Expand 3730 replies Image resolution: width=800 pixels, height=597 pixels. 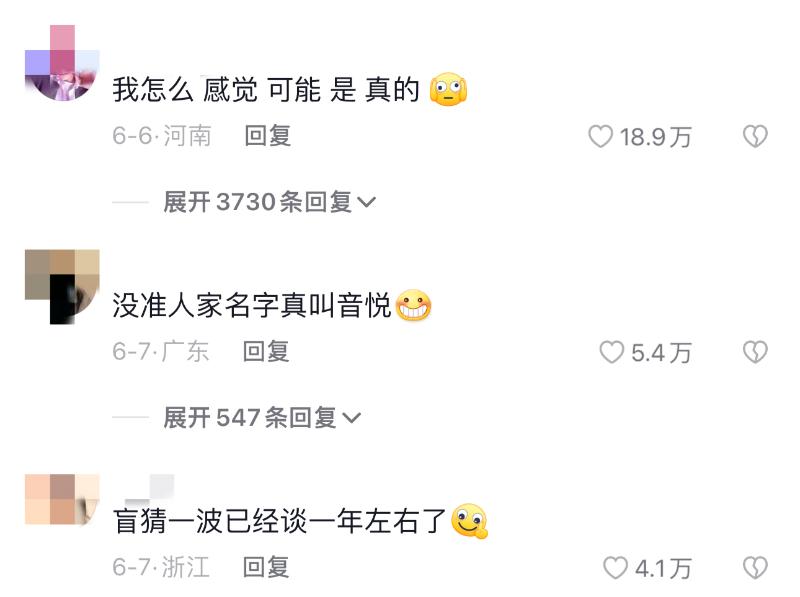coord(270,202)
